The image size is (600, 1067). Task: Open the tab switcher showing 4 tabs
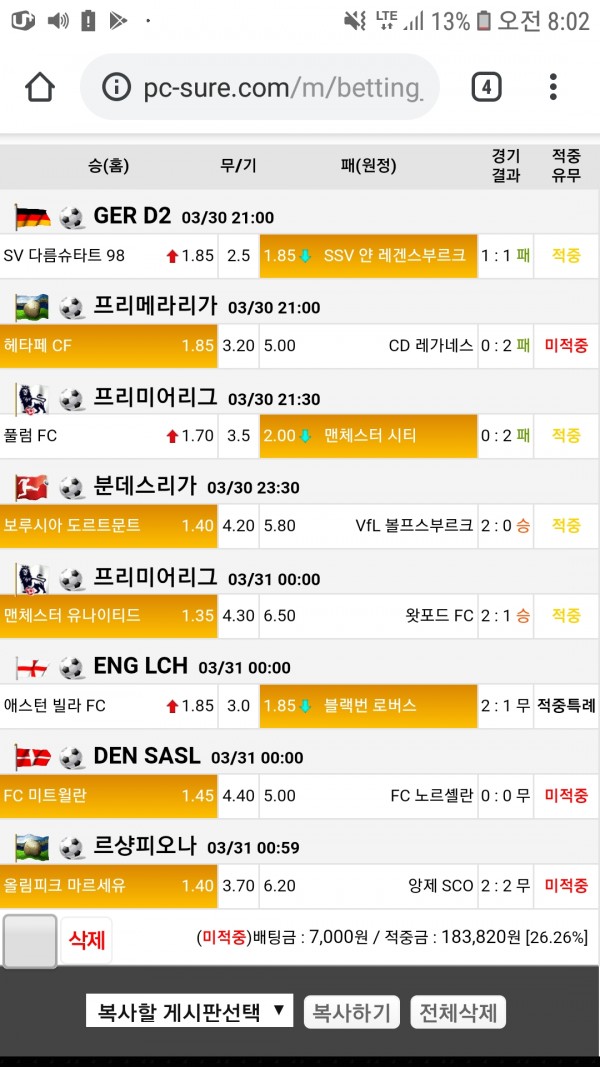[x=486, y=87]
